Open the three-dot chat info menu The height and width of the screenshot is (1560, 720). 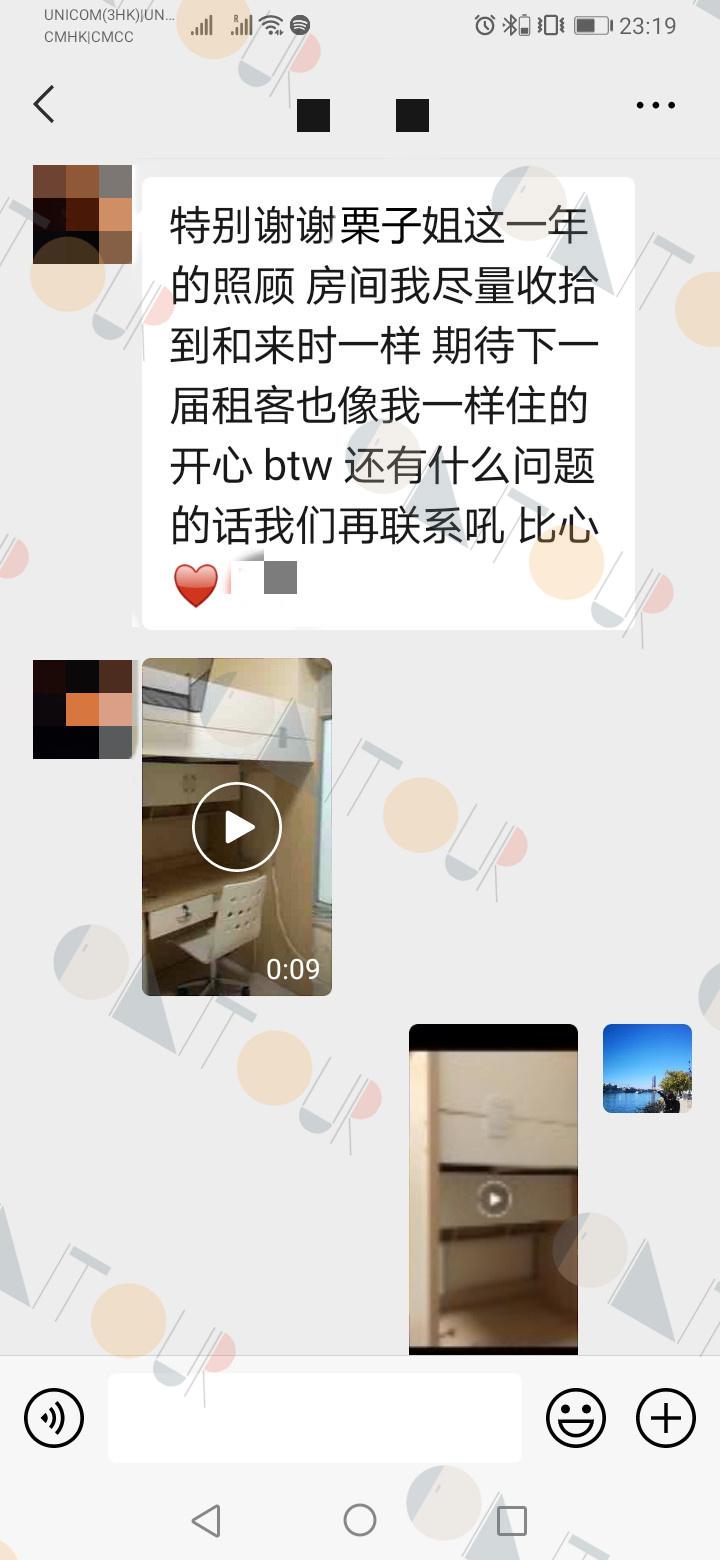pos(656,105)
